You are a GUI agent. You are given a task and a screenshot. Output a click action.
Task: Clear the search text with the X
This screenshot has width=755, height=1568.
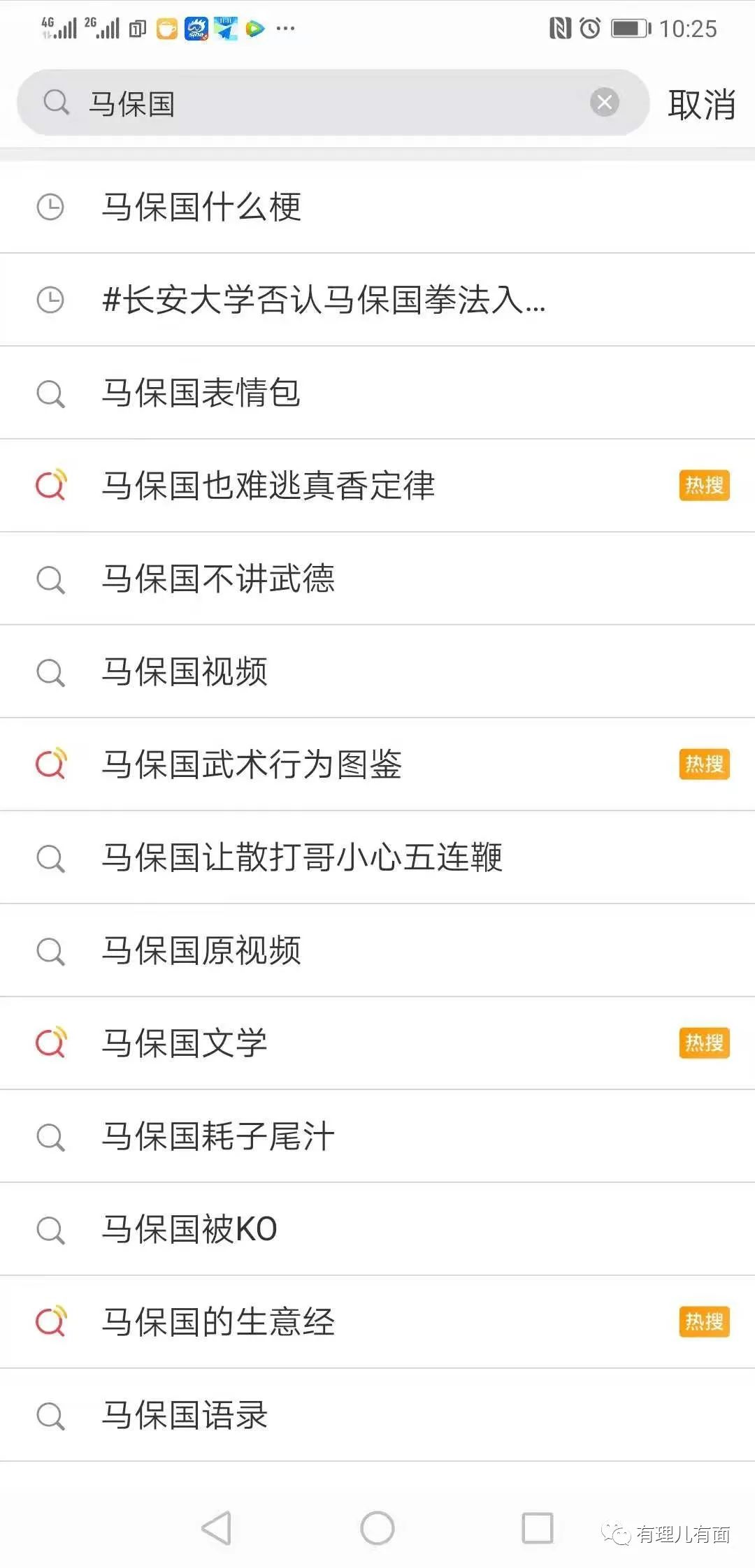605,103
